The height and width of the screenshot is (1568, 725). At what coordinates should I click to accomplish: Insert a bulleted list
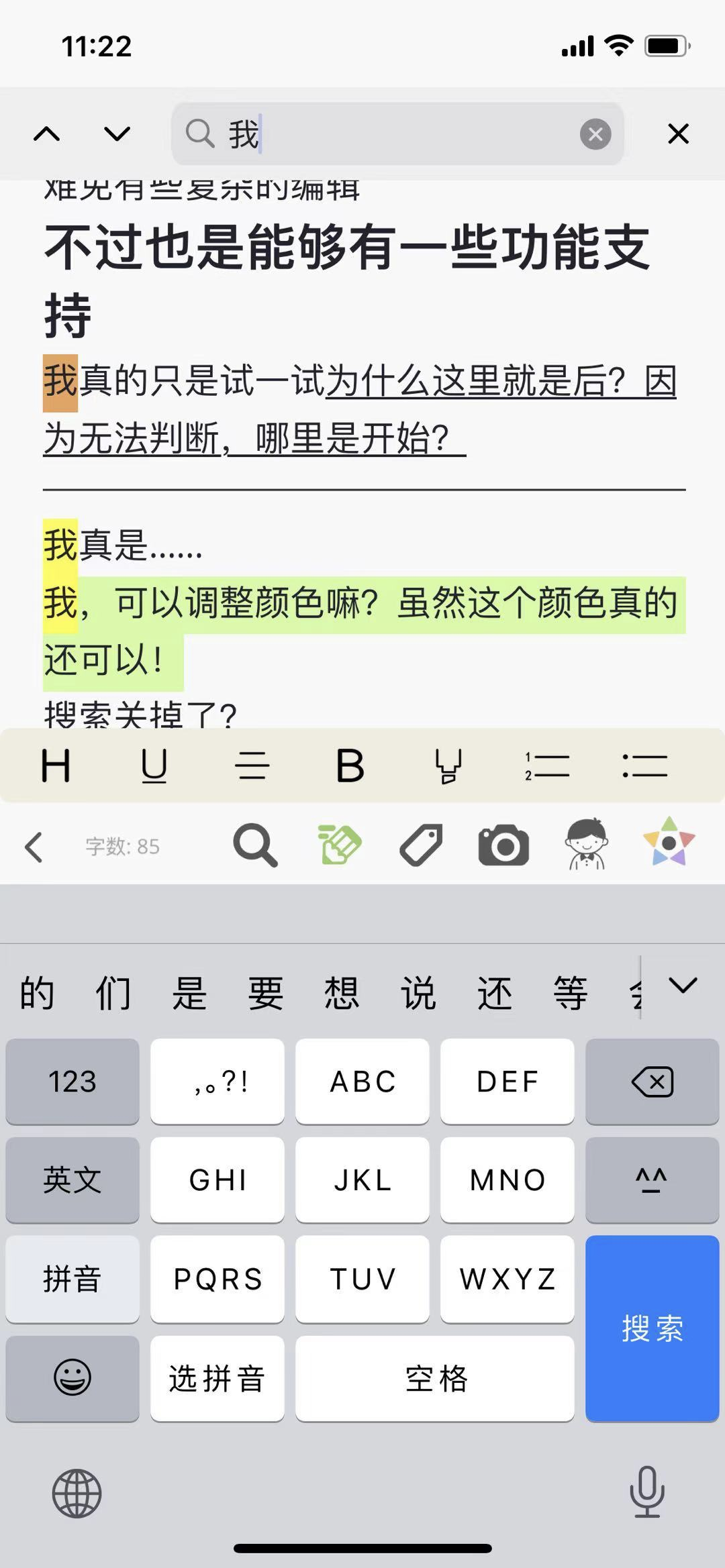(644, 766)
